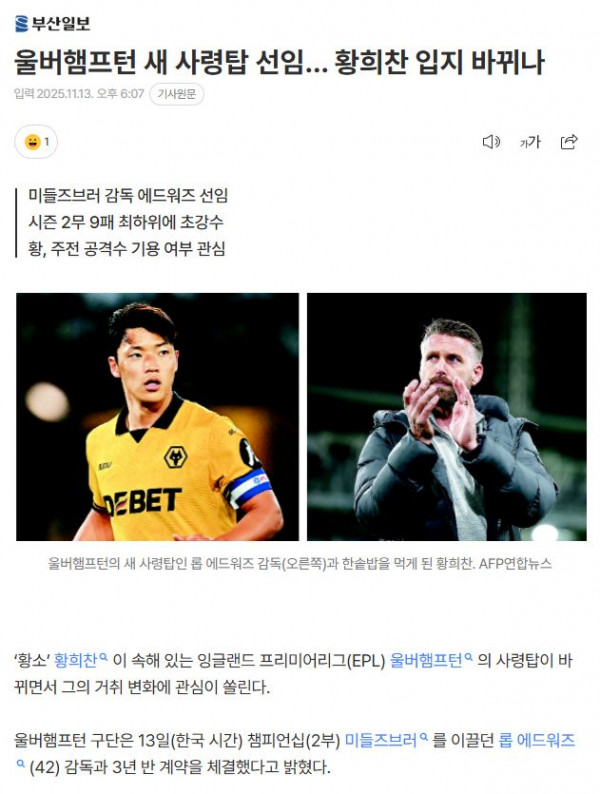Open the 미들즈브러 keyword link

click(x=382, y=741)
